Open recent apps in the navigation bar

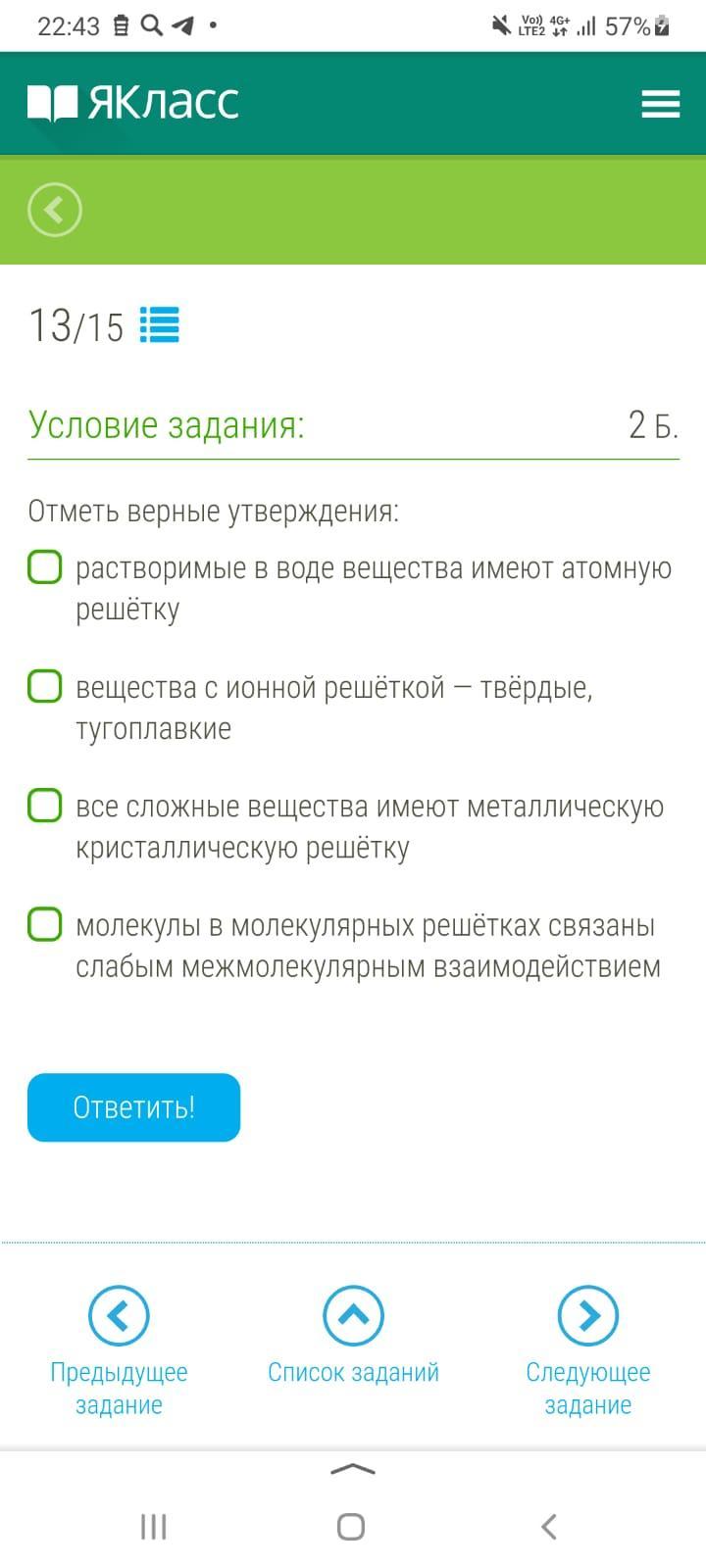(x=154, y=1526)
